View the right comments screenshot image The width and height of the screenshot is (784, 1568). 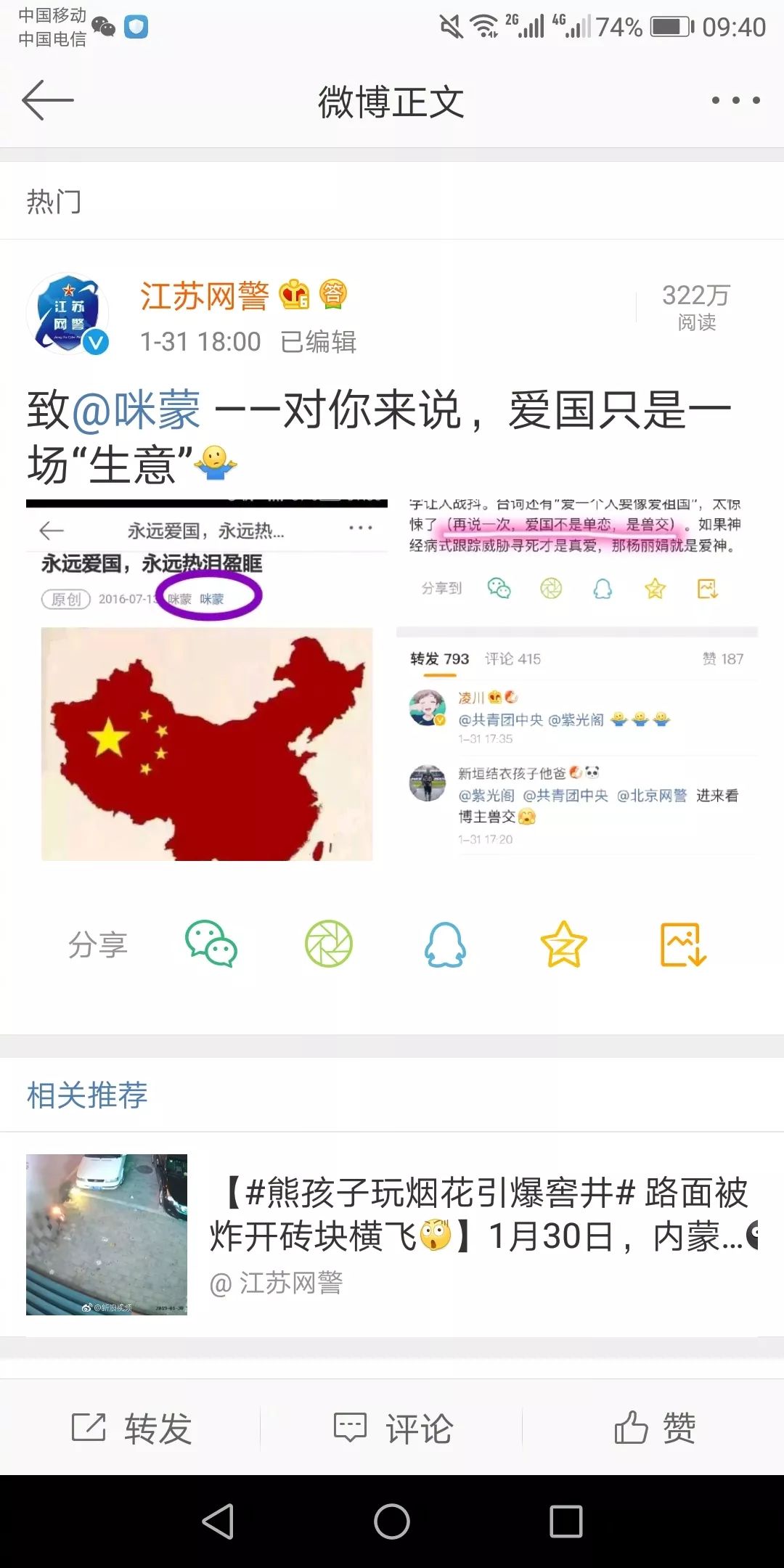click(576, 679)
